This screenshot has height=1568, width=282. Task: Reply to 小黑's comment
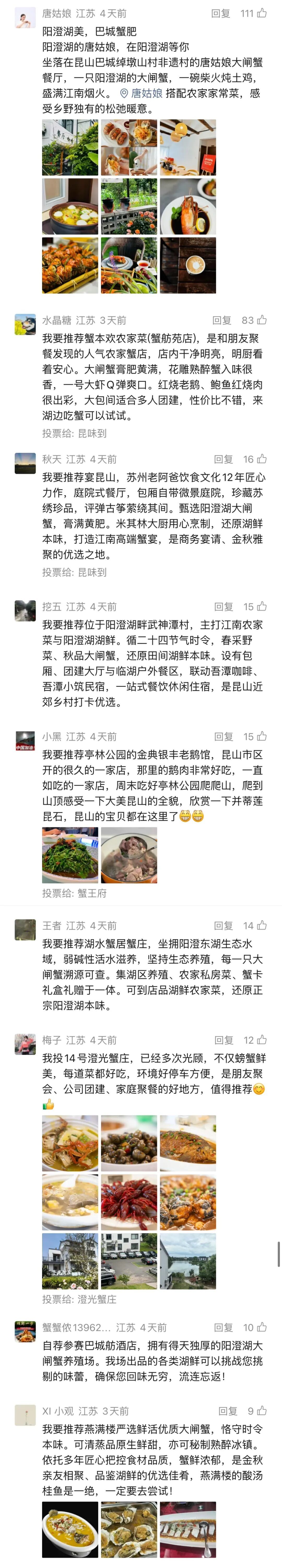tap(224, 737)
